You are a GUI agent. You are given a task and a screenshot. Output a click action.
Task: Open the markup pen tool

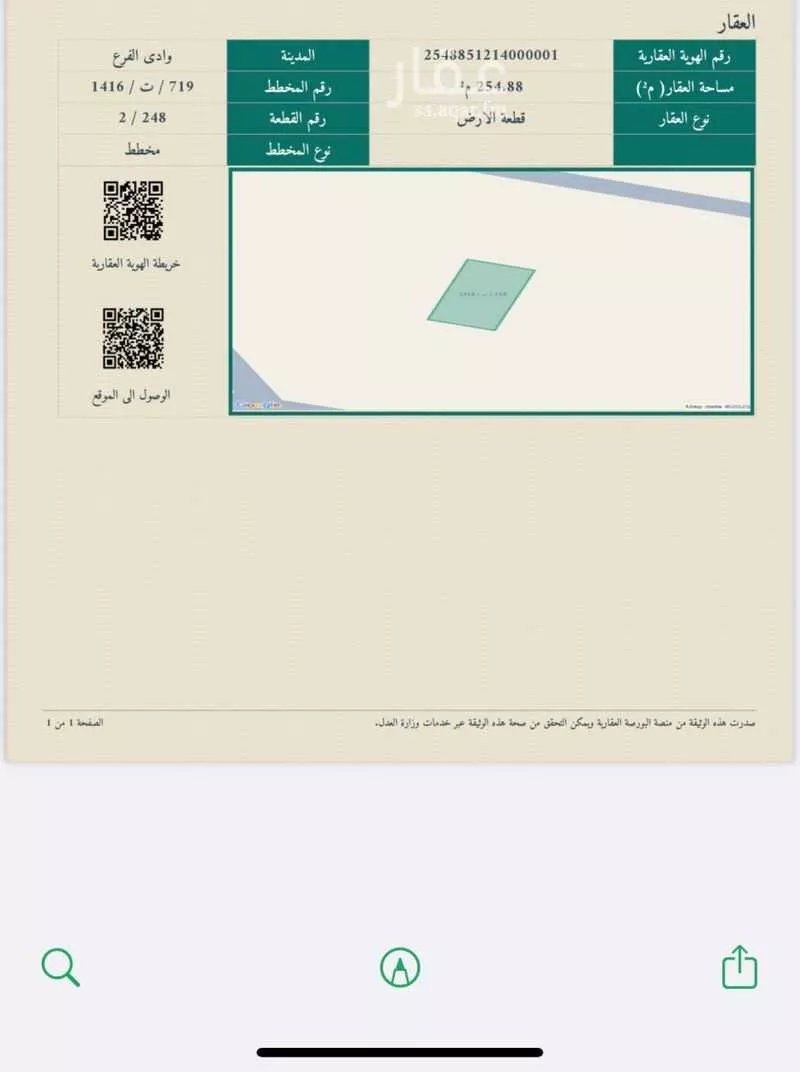click(400, 967)
